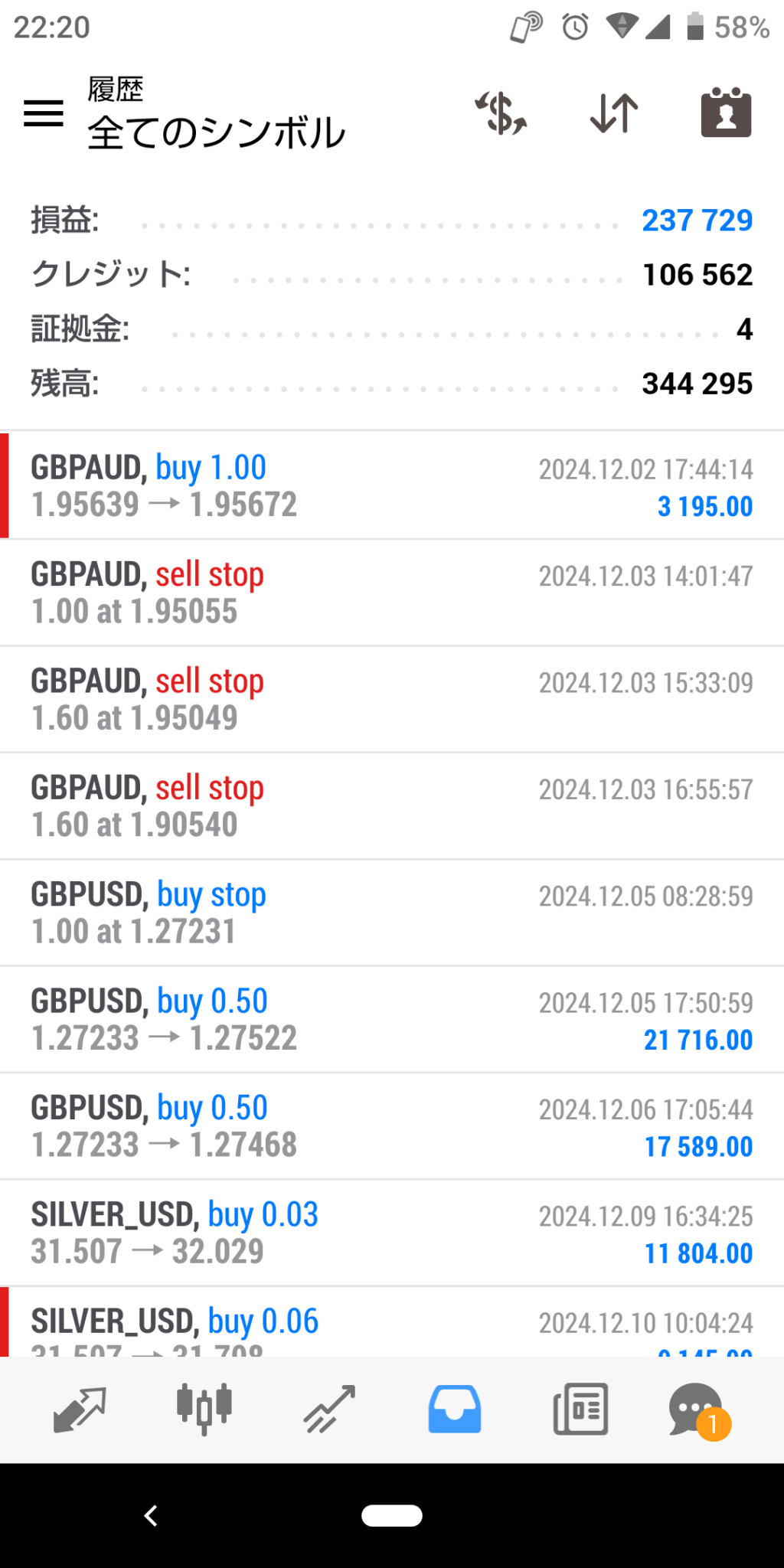Expand GBPUSD buy 0.50 closed at 1.27522
This screenshot has height=1568, width=784.
pos(392,1020)
